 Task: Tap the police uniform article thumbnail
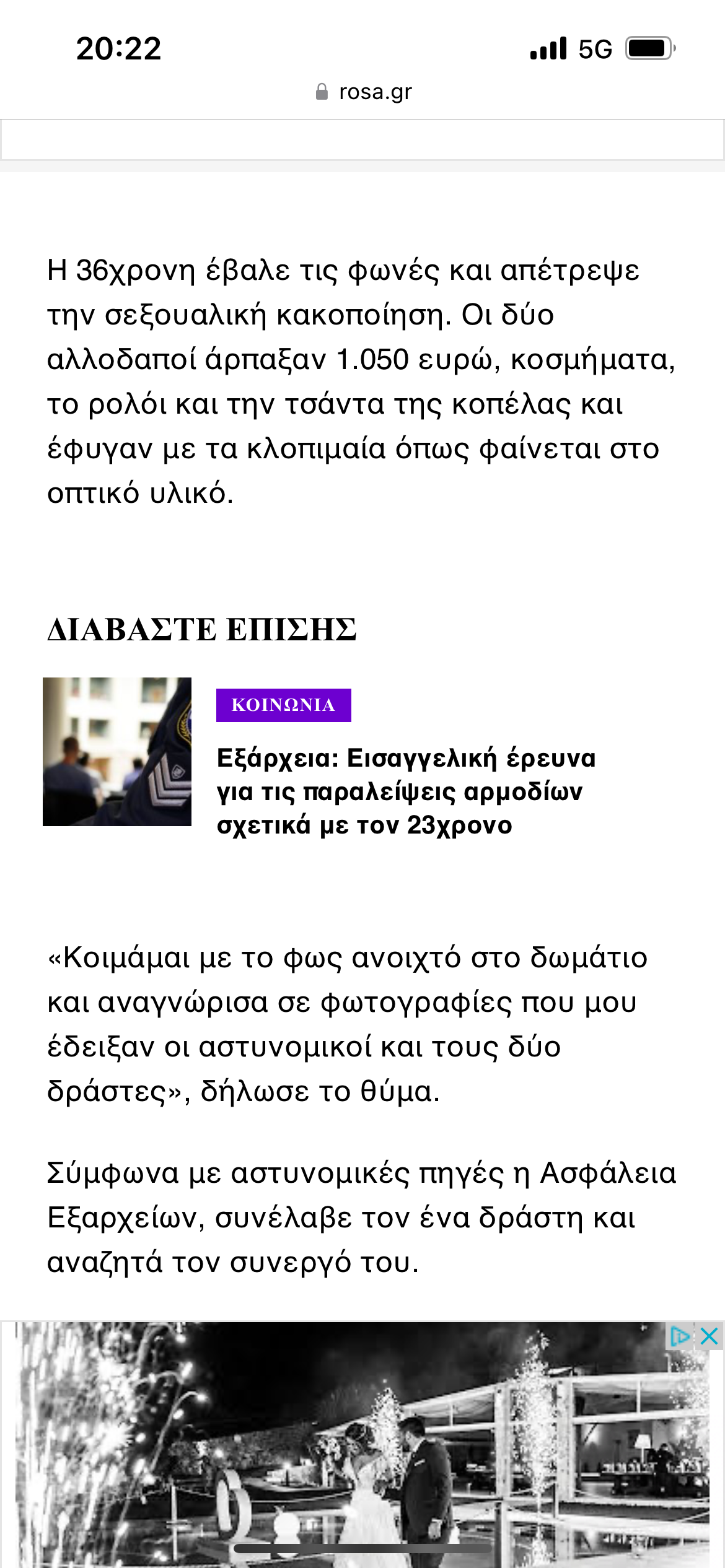(117, 751)
